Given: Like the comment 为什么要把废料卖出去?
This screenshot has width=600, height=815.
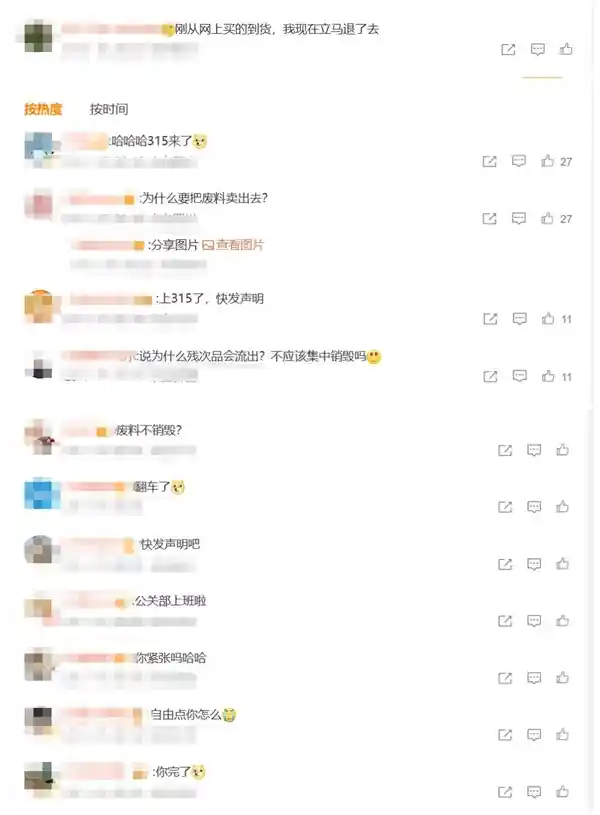Looking at the screenshot, I should tap(547, 218).
